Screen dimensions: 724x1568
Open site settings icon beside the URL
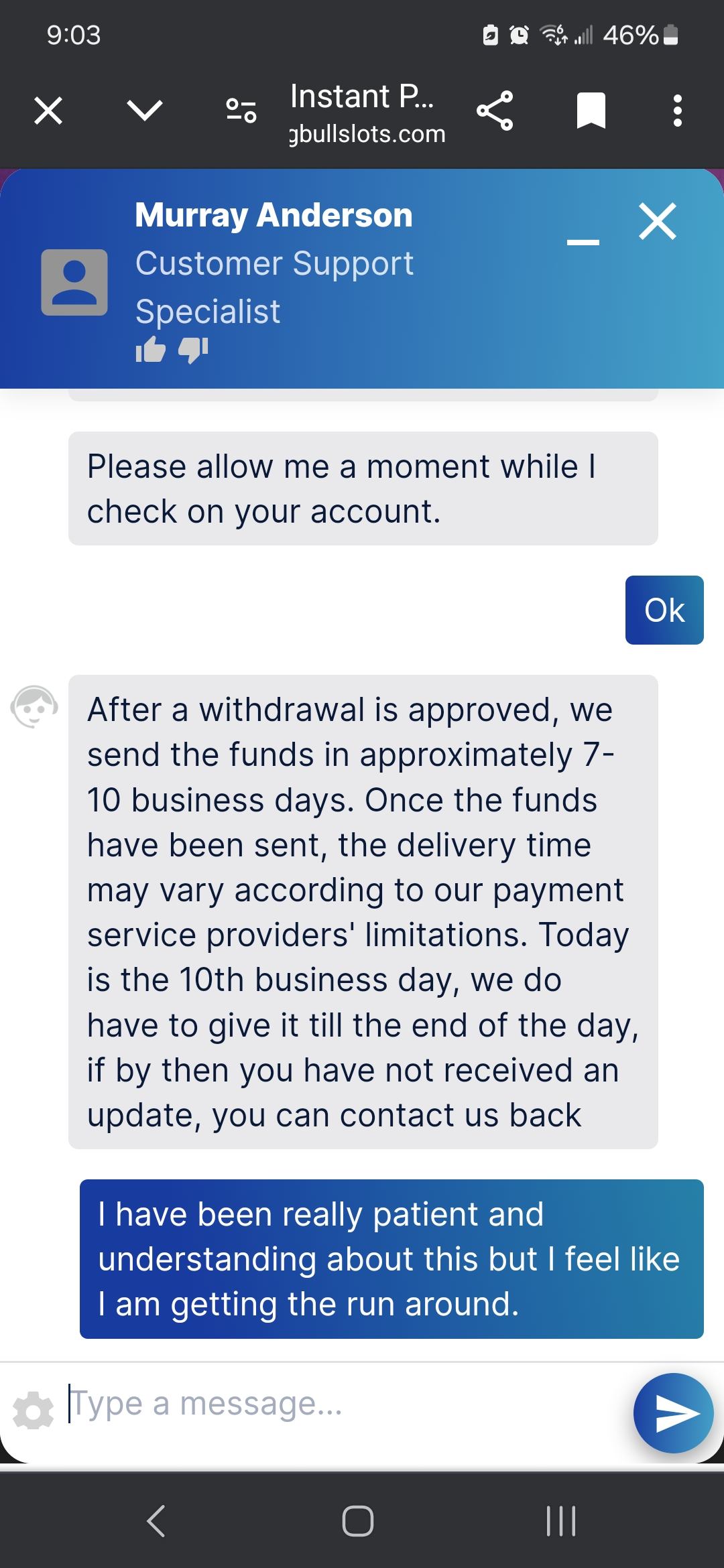pos(241,111)
